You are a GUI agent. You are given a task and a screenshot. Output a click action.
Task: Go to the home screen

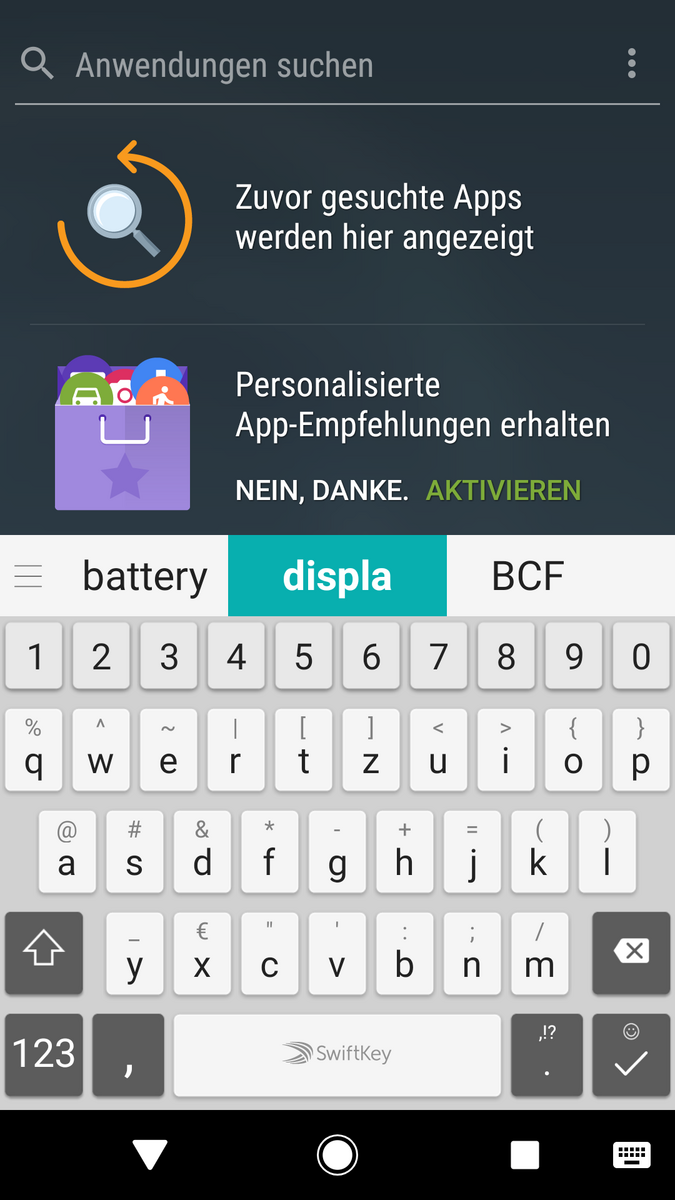coord(337,1155)
